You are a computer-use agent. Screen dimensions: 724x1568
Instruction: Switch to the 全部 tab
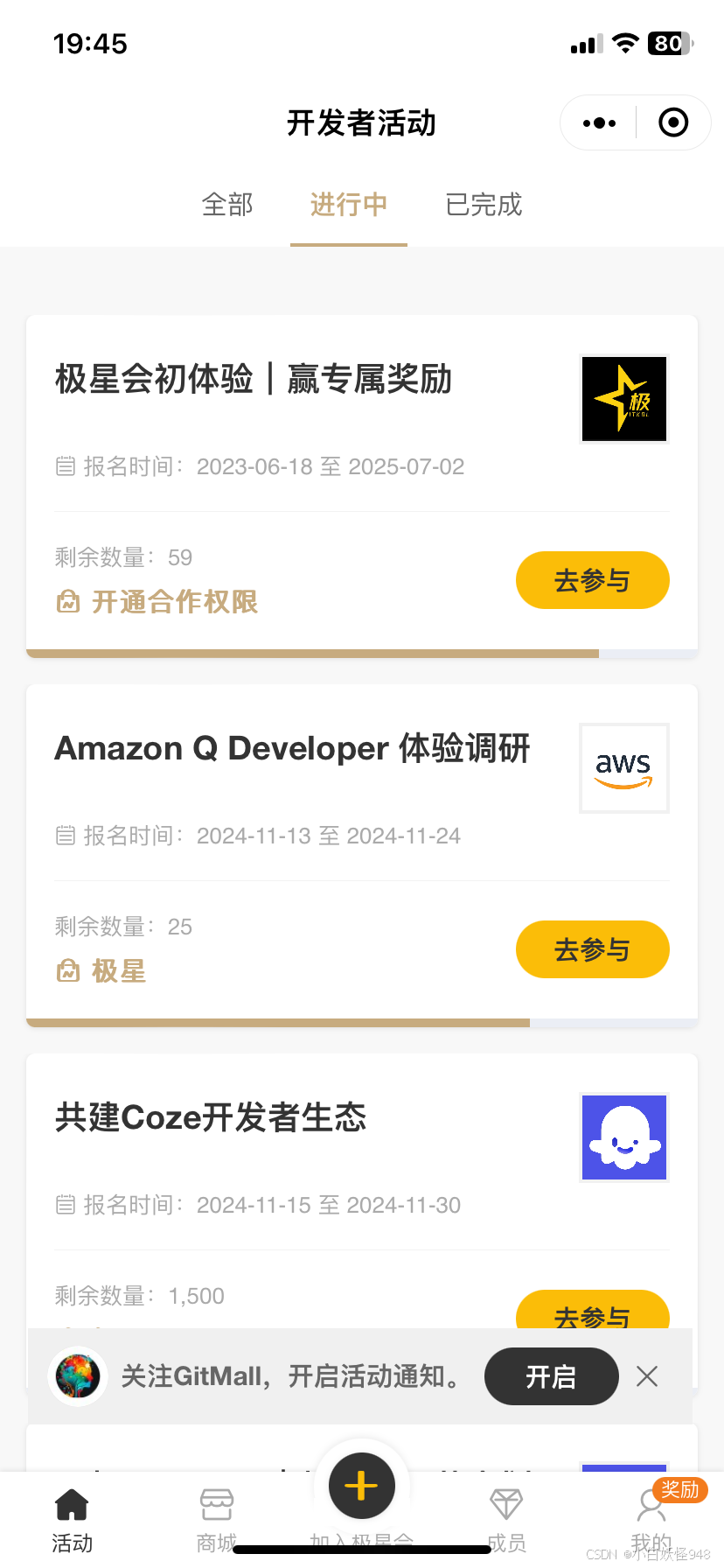click(227, 205)
